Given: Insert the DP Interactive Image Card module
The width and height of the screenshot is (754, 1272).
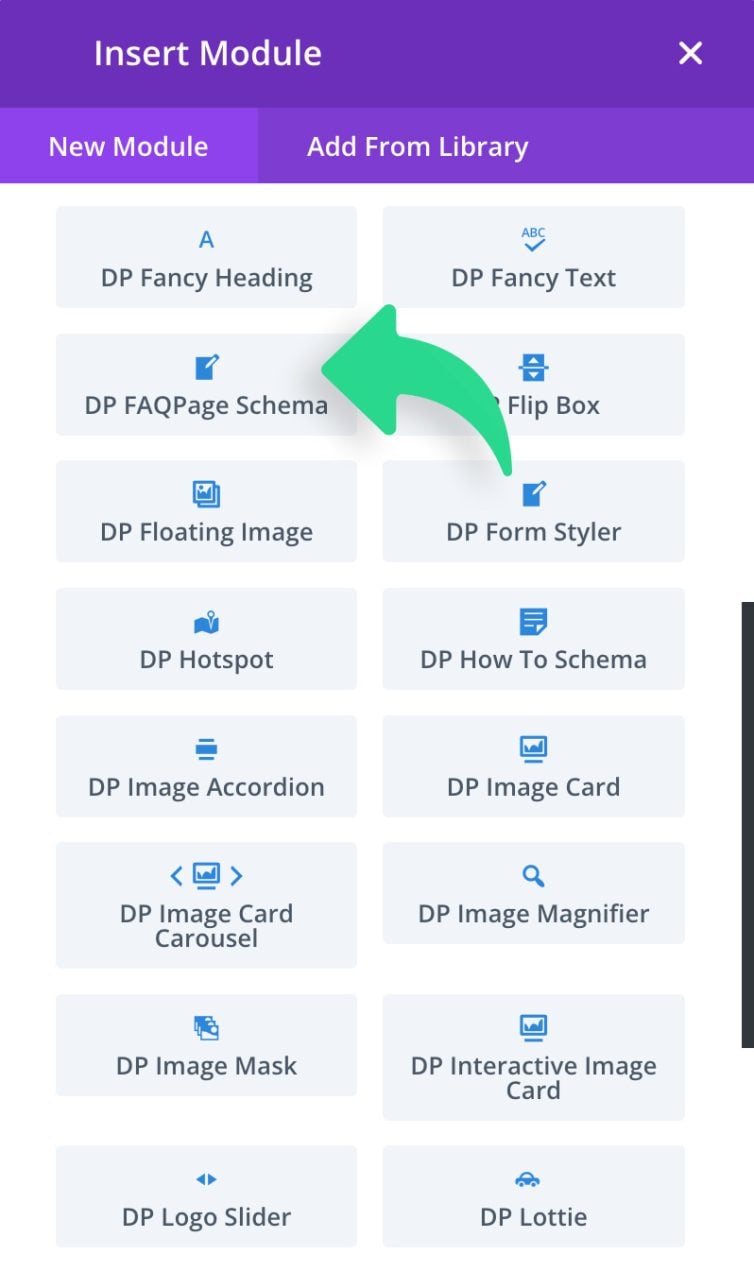Looking at the screenshot, I should (533, 1058).
